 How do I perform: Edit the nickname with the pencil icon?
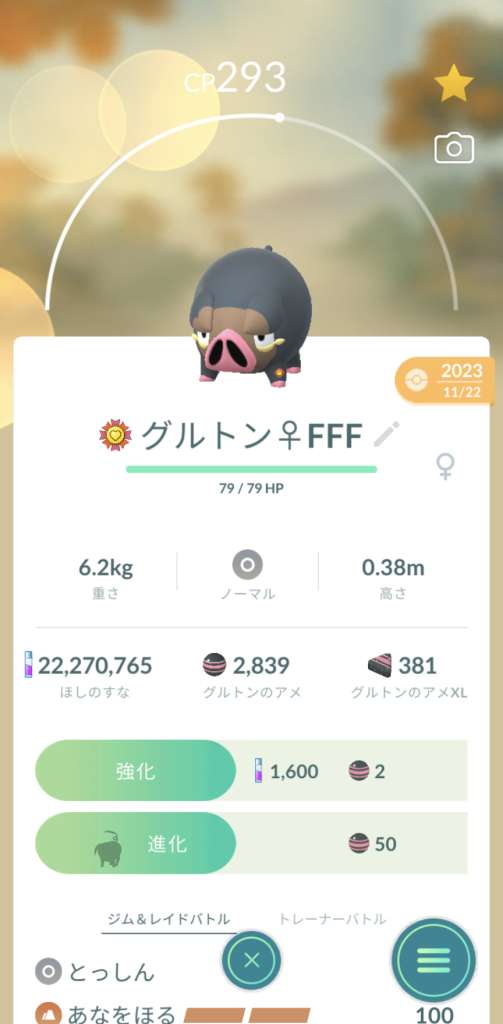386,435
